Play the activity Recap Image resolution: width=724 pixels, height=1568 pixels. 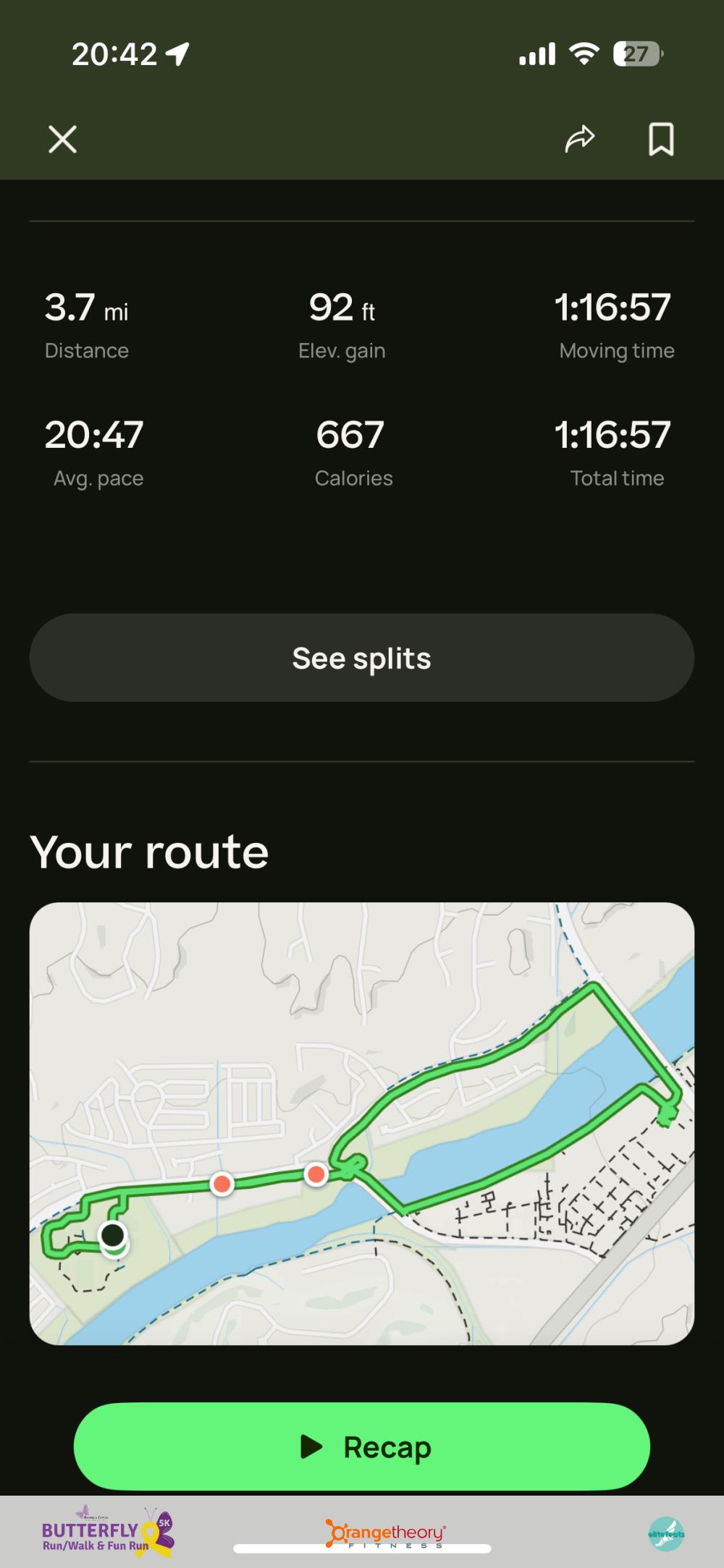coord(362,1447)
